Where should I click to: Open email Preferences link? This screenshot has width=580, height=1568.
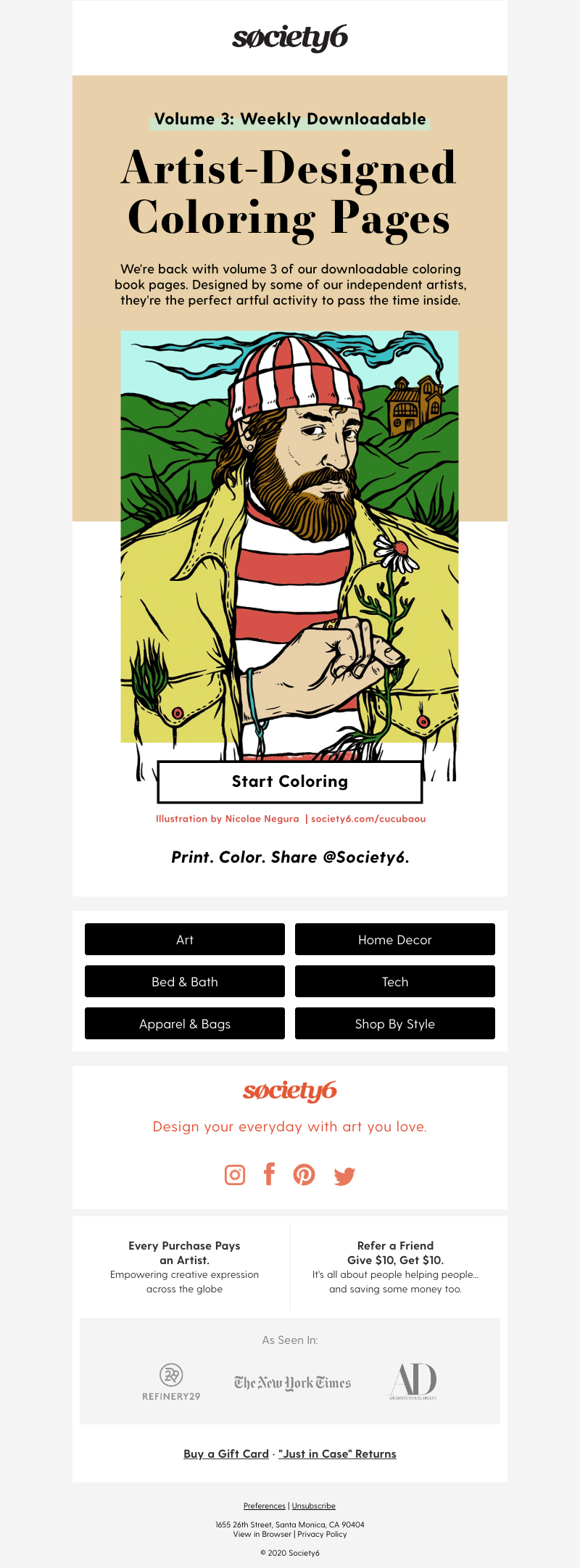tap(265, 1506)
